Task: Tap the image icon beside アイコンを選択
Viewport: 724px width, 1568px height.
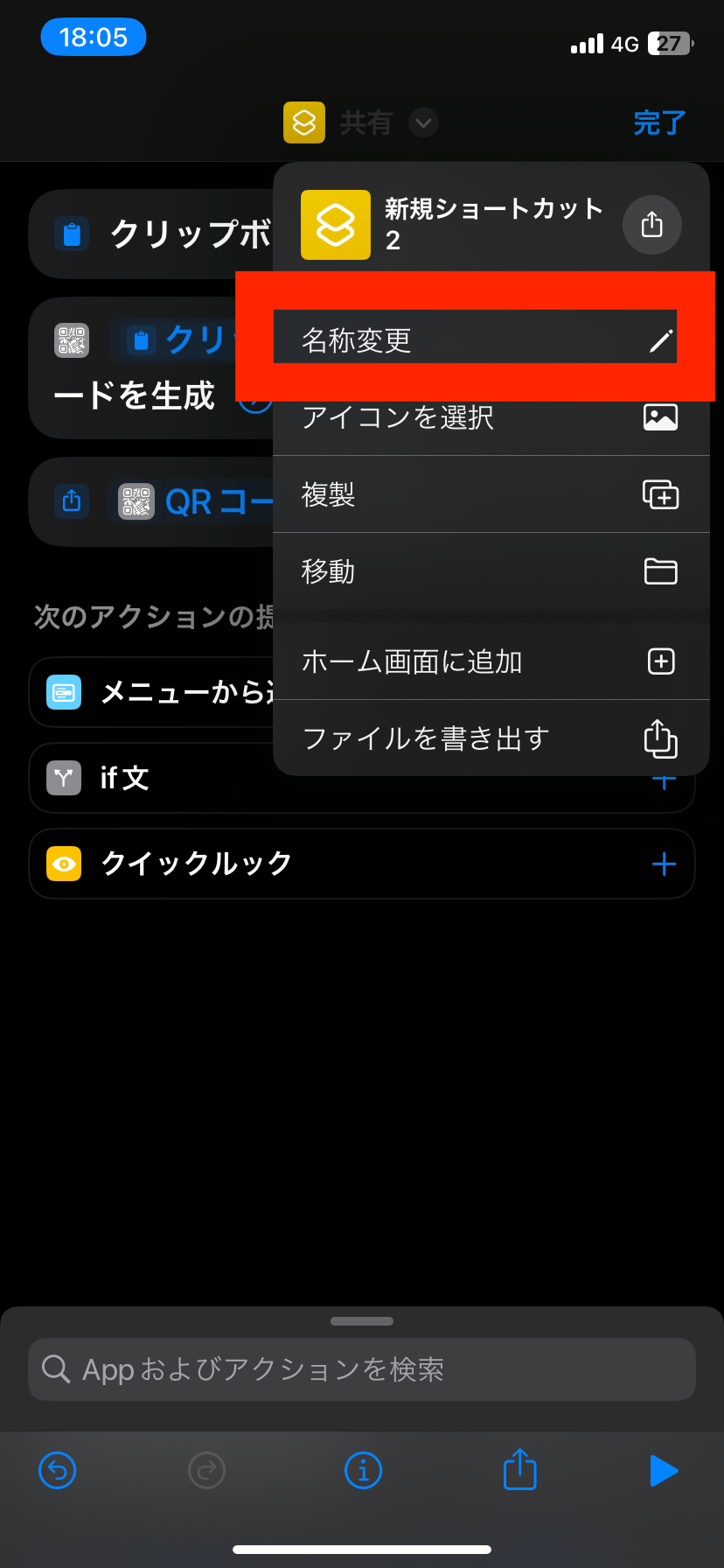Action: 662,417
